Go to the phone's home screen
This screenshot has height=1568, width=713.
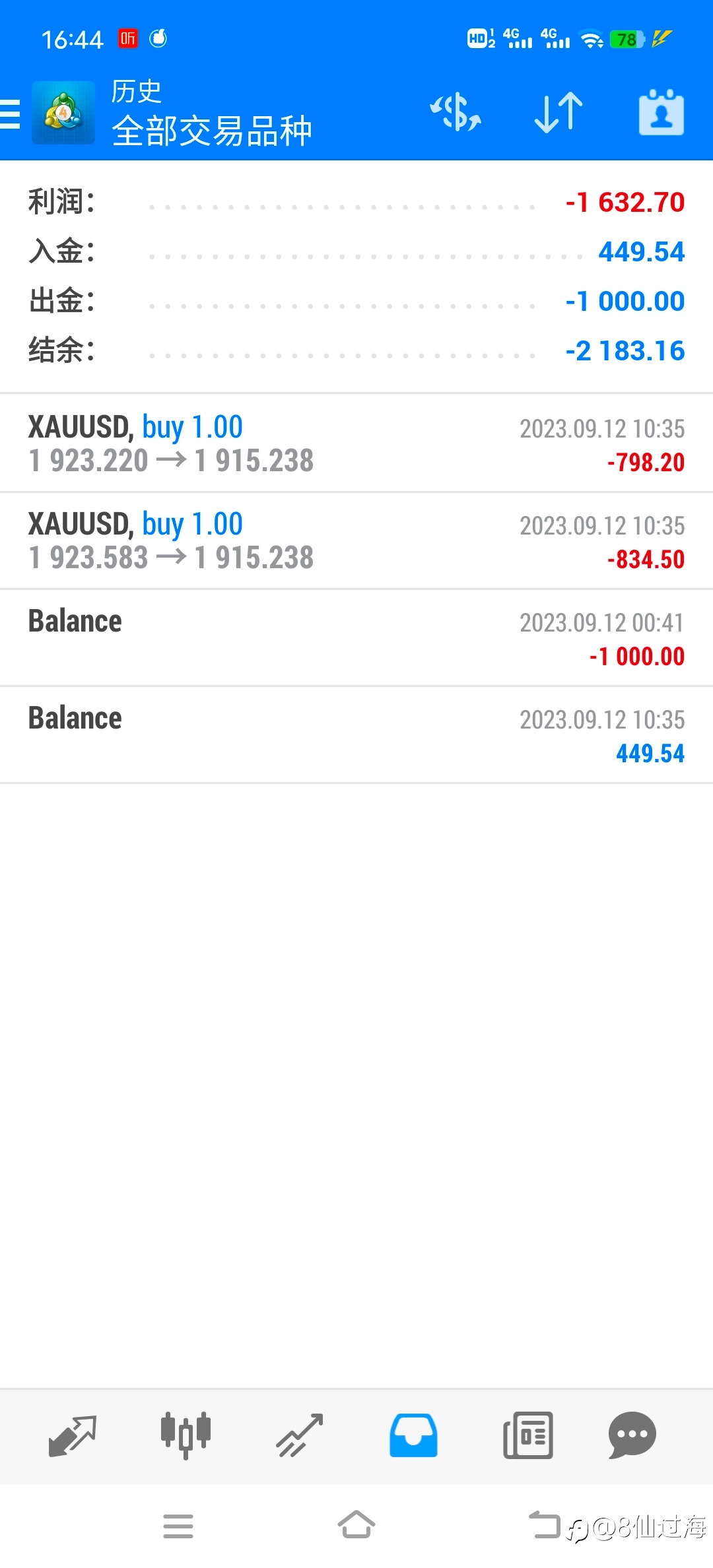(356, 1525)
